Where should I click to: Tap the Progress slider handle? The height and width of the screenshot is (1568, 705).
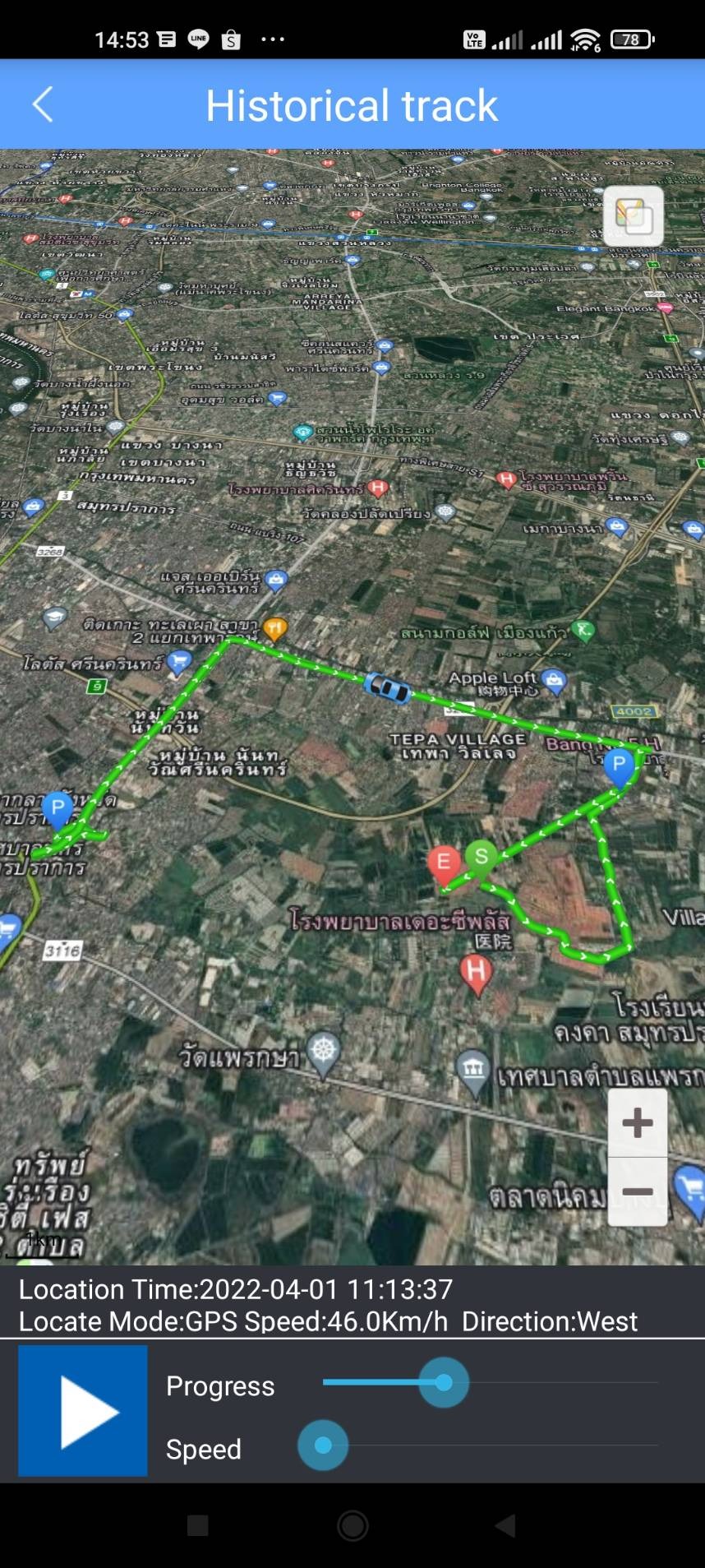pos(444,1383)
